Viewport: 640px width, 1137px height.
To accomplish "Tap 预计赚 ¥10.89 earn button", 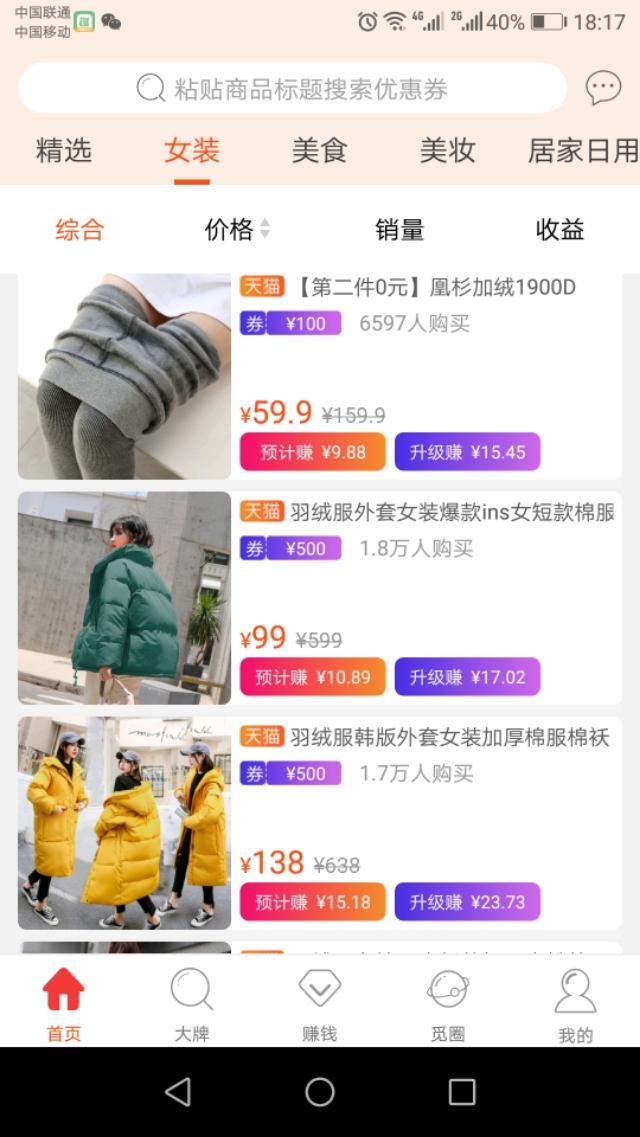I will pos(312,677).
